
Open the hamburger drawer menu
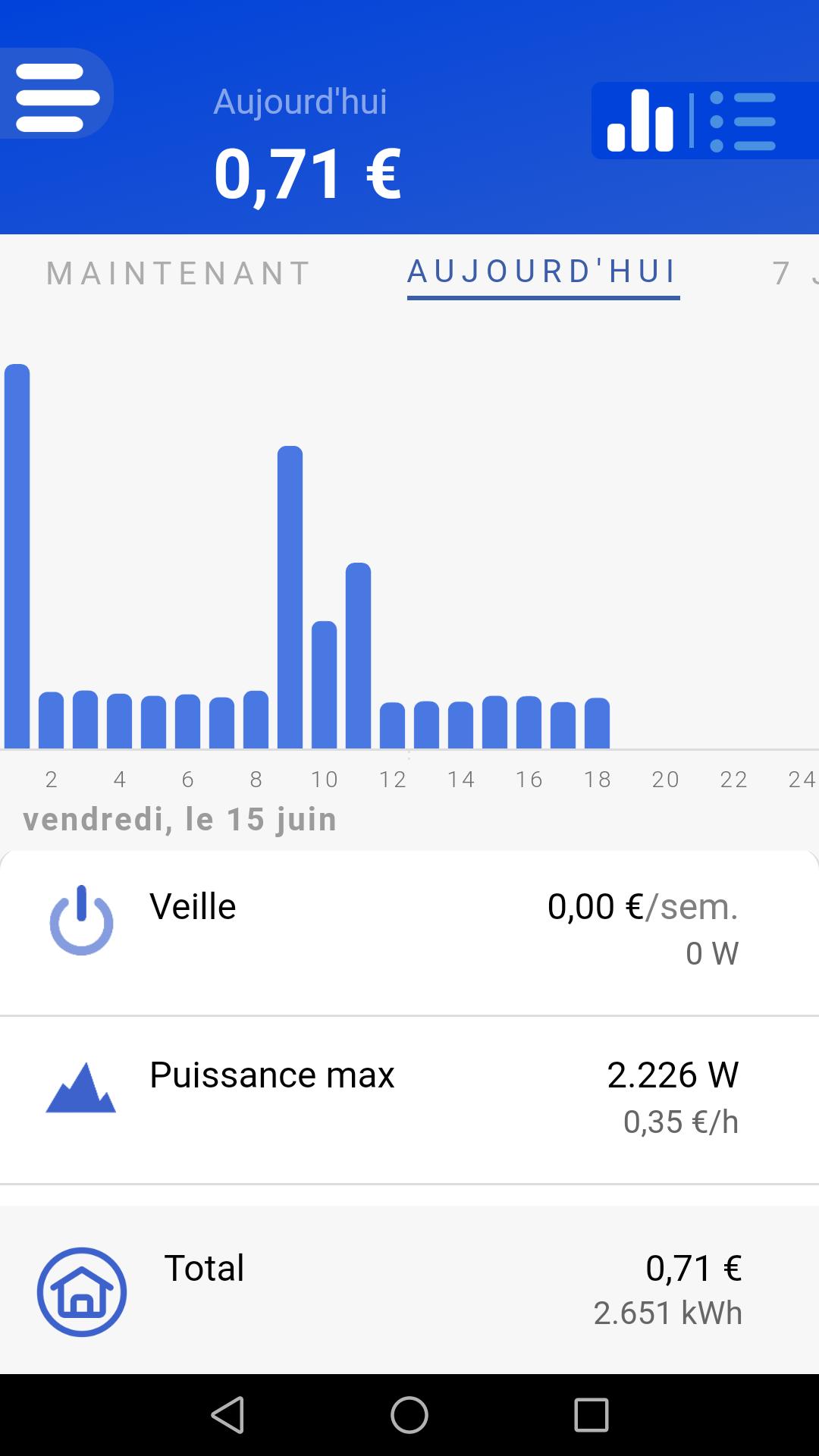(57, 96)
